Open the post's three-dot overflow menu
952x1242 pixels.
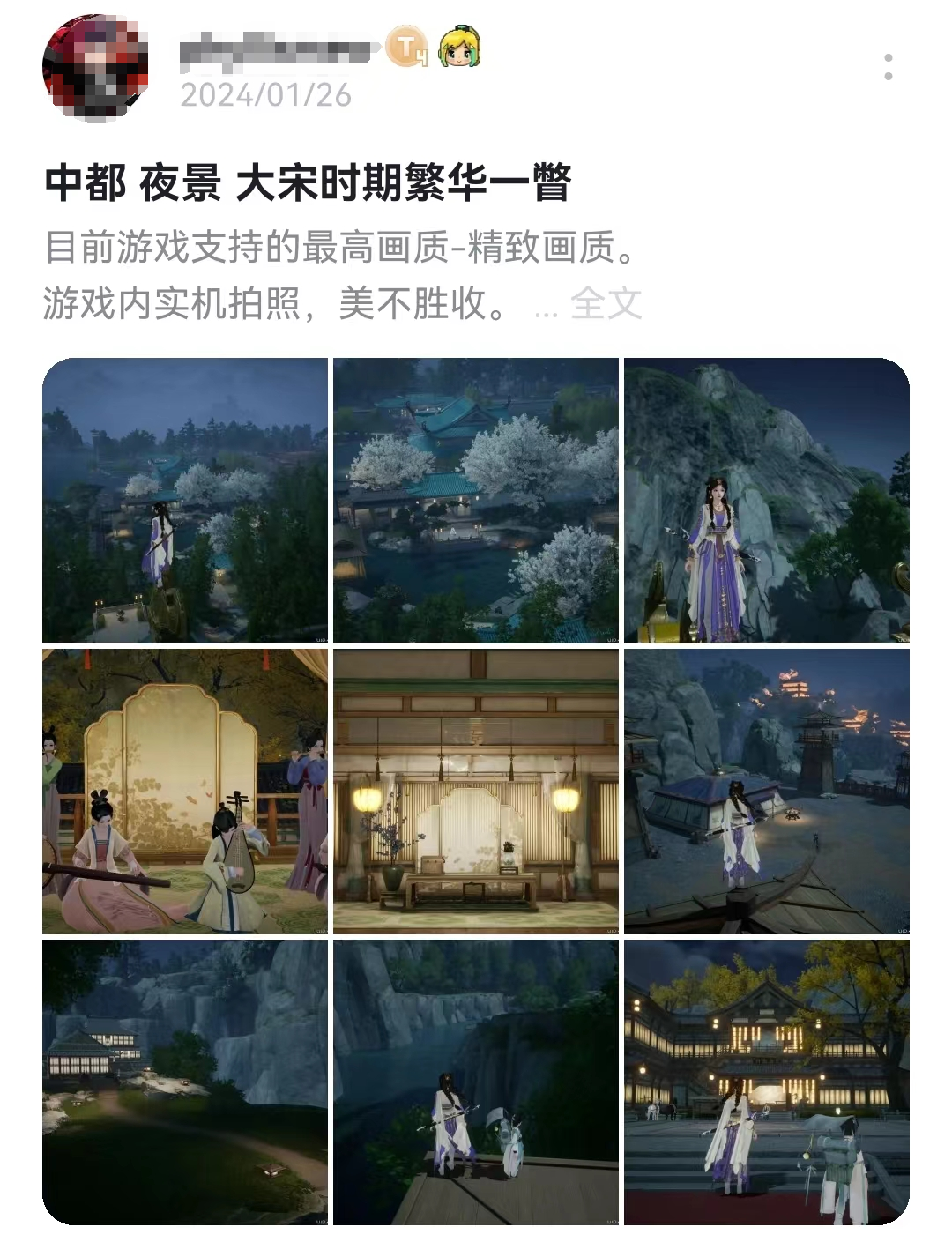click(x=888, y=67)
